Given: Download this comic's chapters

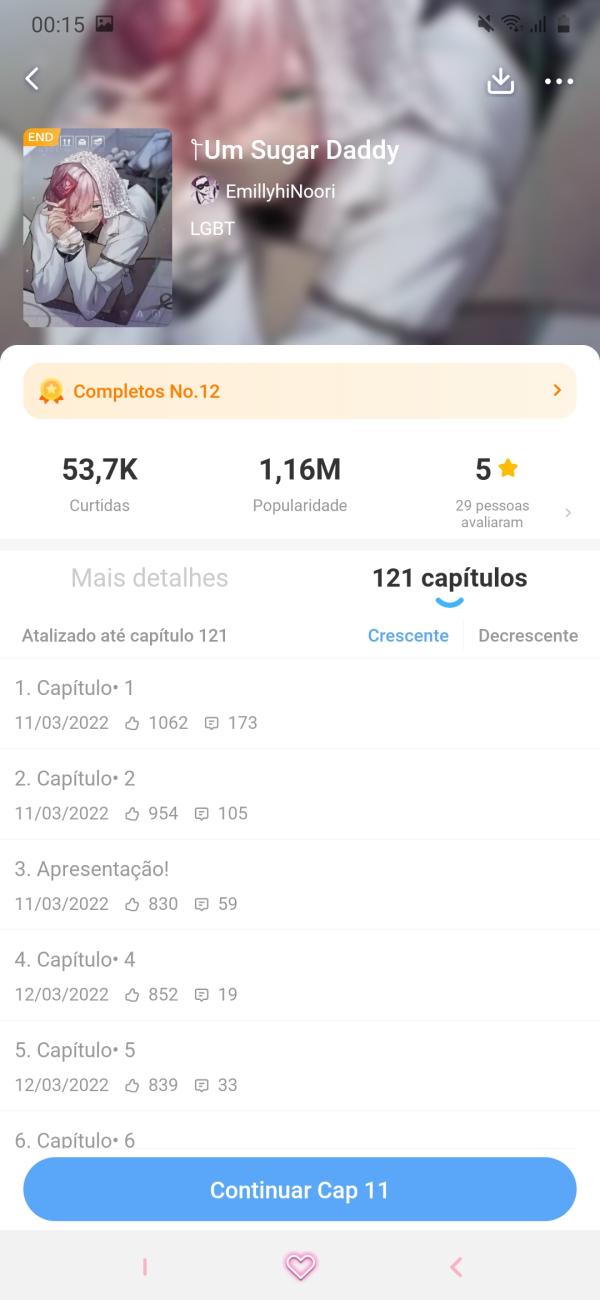Looking at the screenshot, I should pyautogui.click(x=500, y=81).
